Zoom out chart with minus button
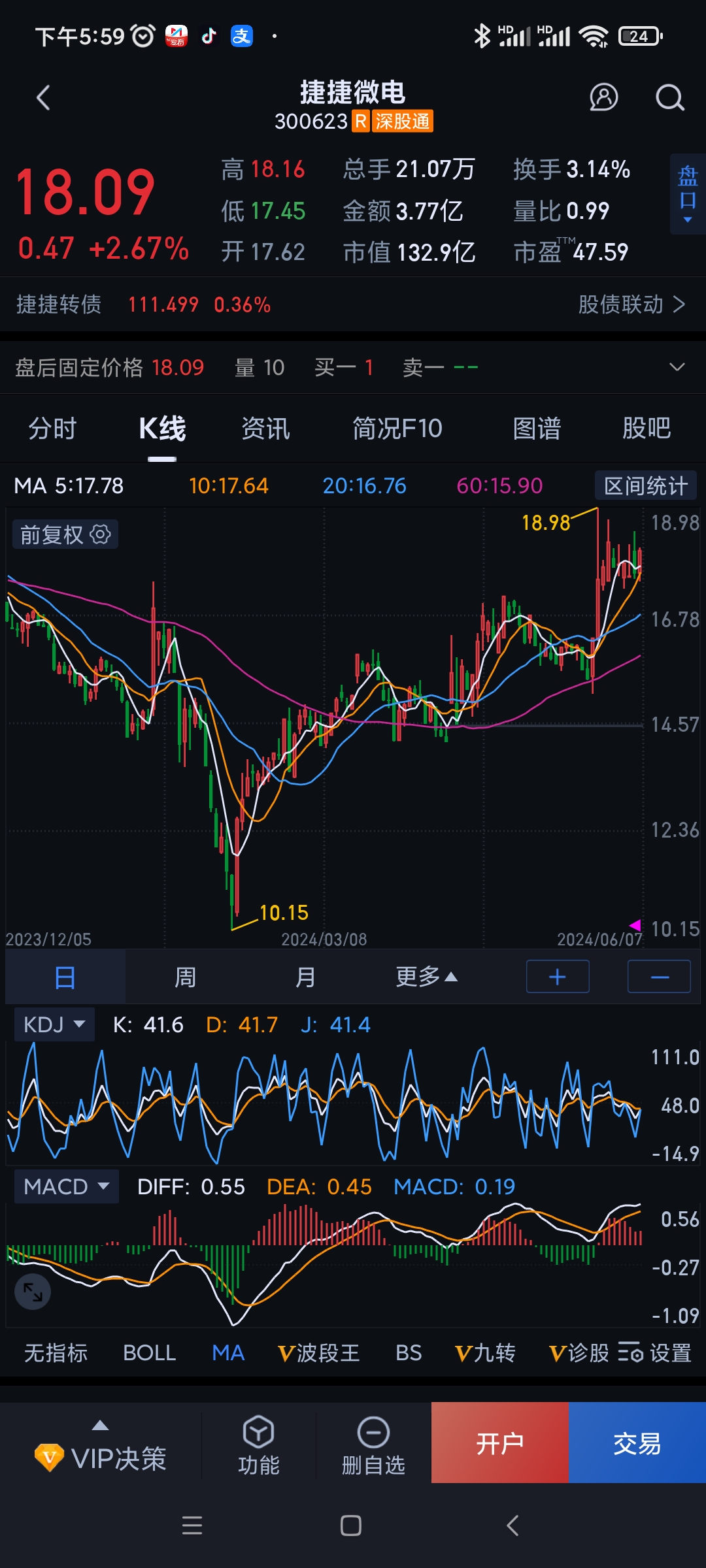Image resolution: width=706 pixels, height=1568 pixels. [659, 977]
